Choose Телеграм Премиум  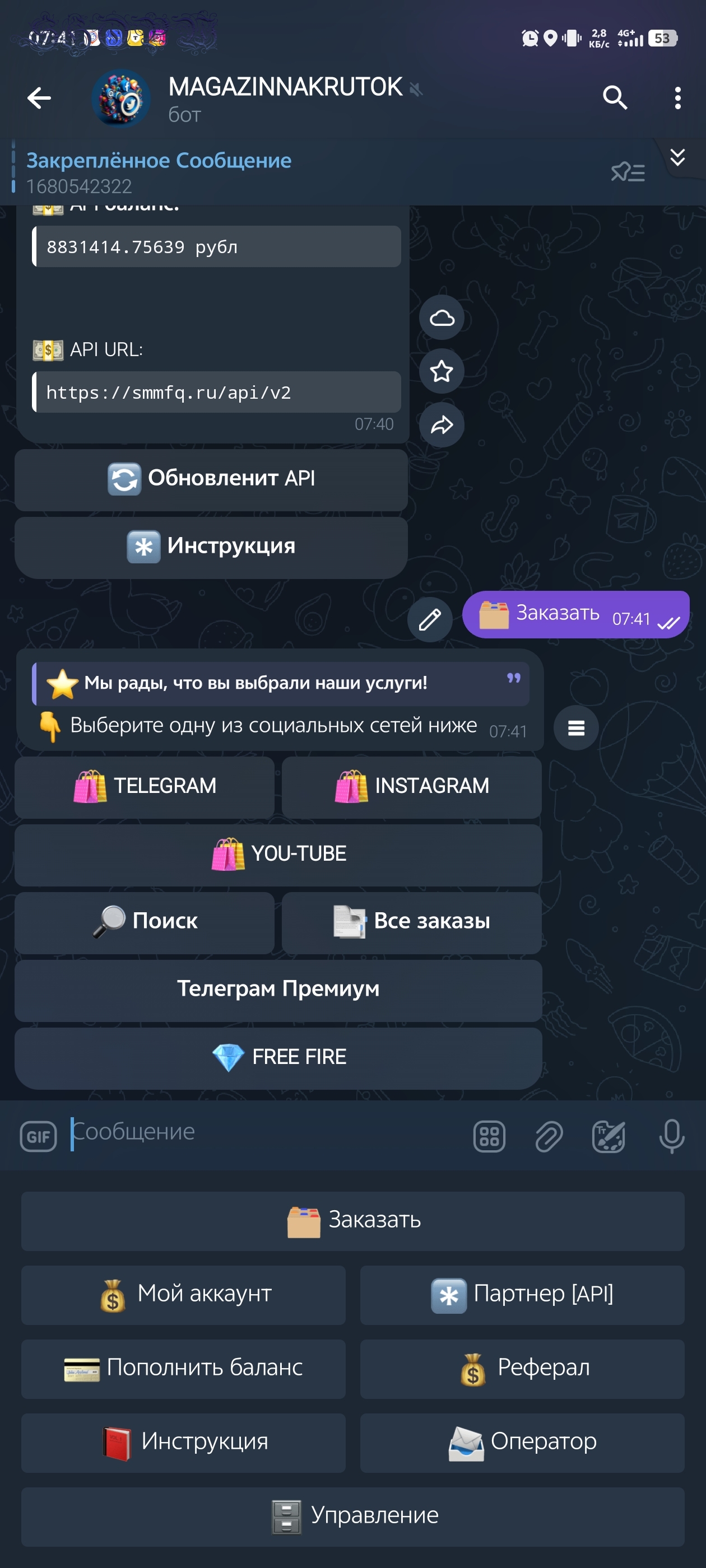(278, 990)
